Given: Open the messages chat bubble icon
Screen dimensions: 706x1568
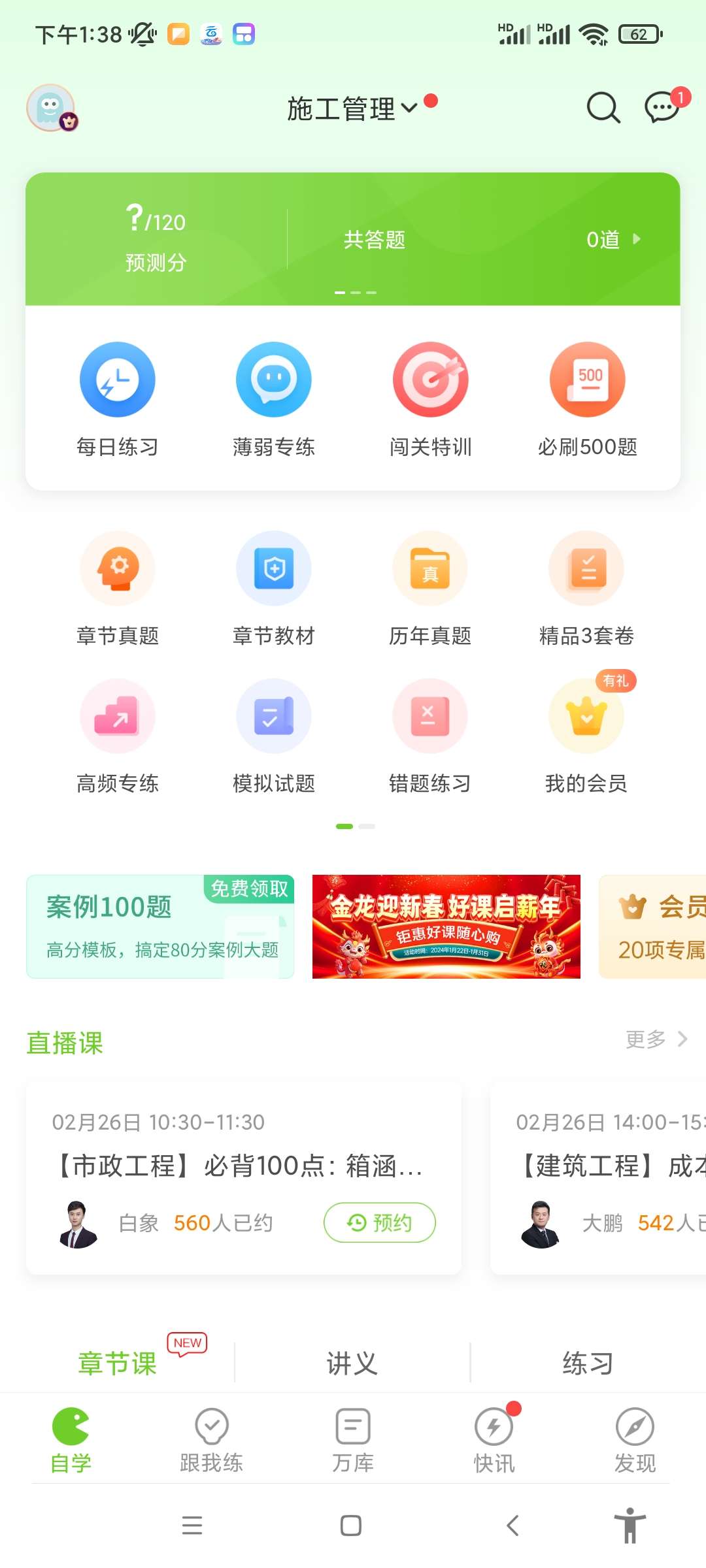Looking at the screenshot, I should (x=662, y=108).
